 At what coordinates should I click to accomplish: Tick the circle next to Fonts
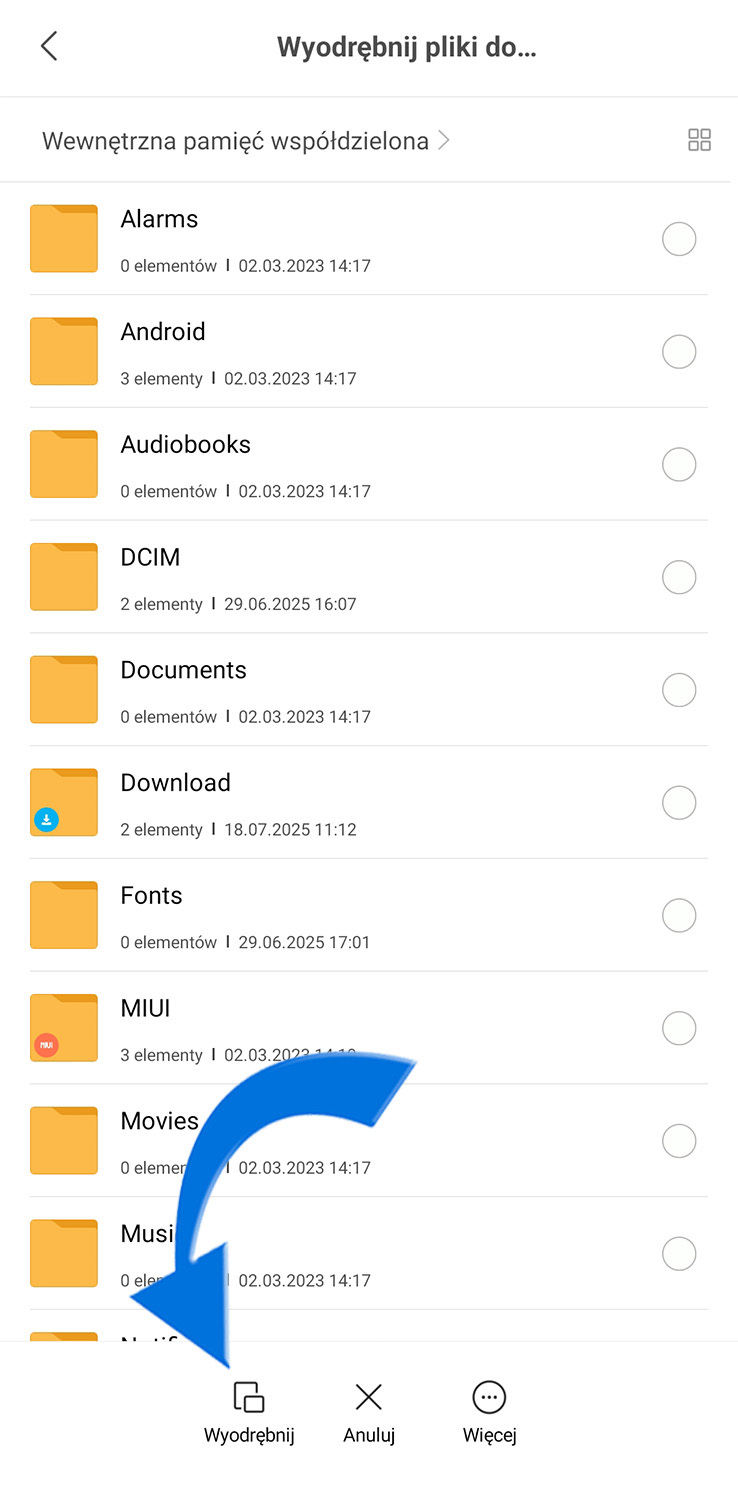pyautogui.click(x=679, y=915)
